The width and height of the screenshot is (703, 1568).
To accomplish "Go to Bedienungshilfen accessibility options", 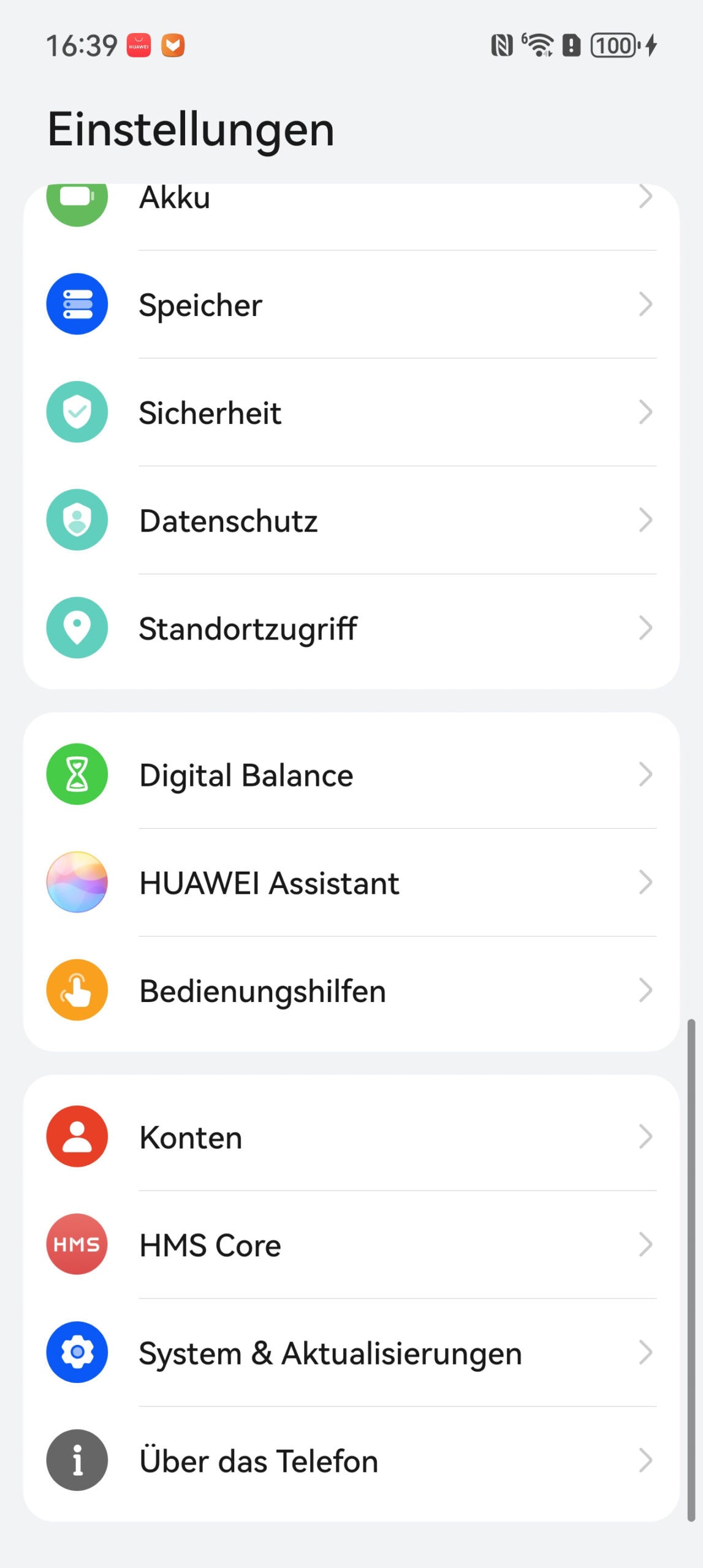I will 351,990.
